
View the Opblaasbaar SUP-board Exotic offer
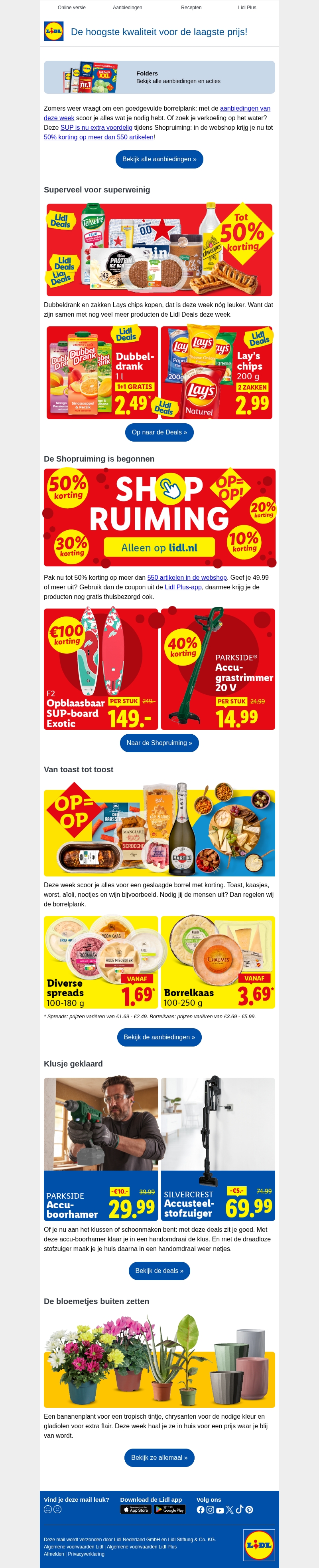(x=101, y=669)
